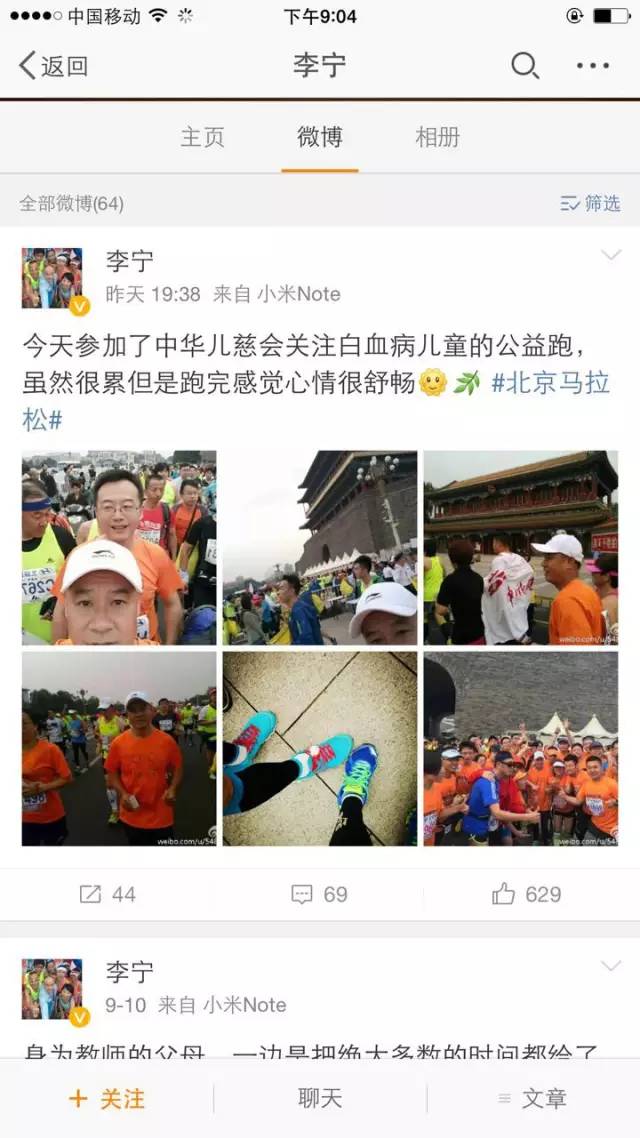Open the three-dot overflow menu

(x=593, y=66)
